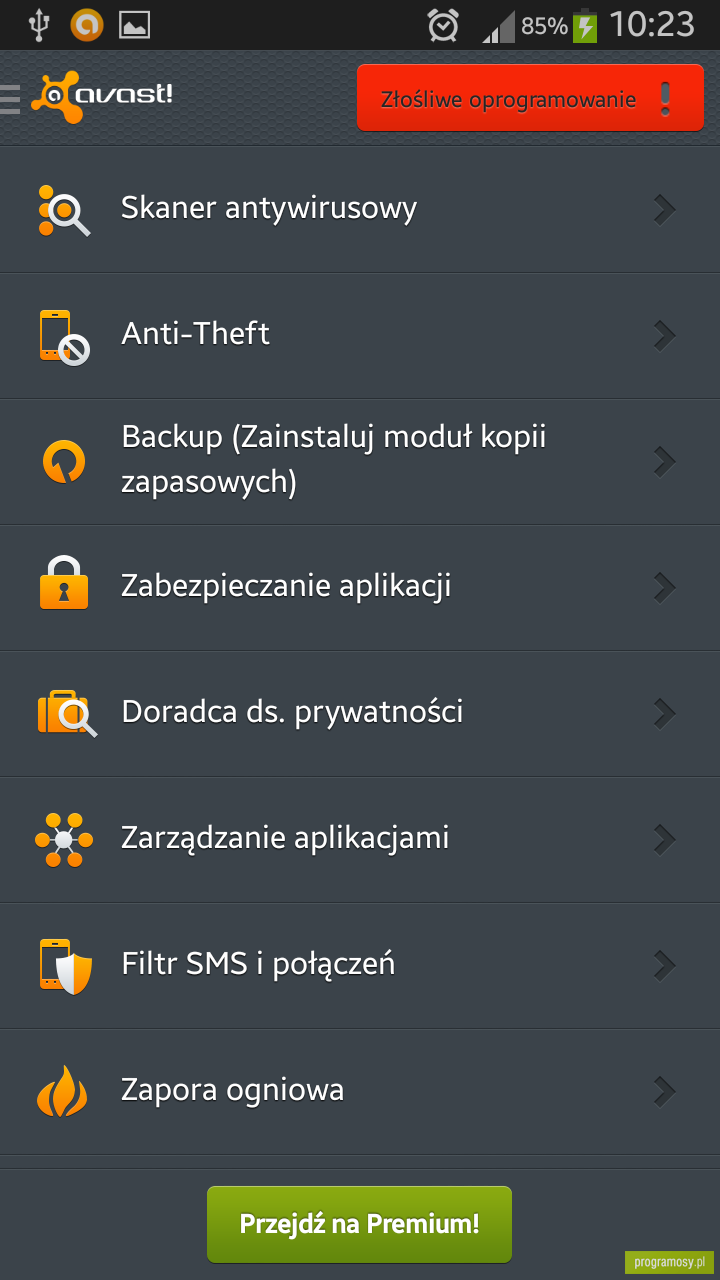
Task: Open Zarządzanie aplikacjami
Action: tap(360, 839)
